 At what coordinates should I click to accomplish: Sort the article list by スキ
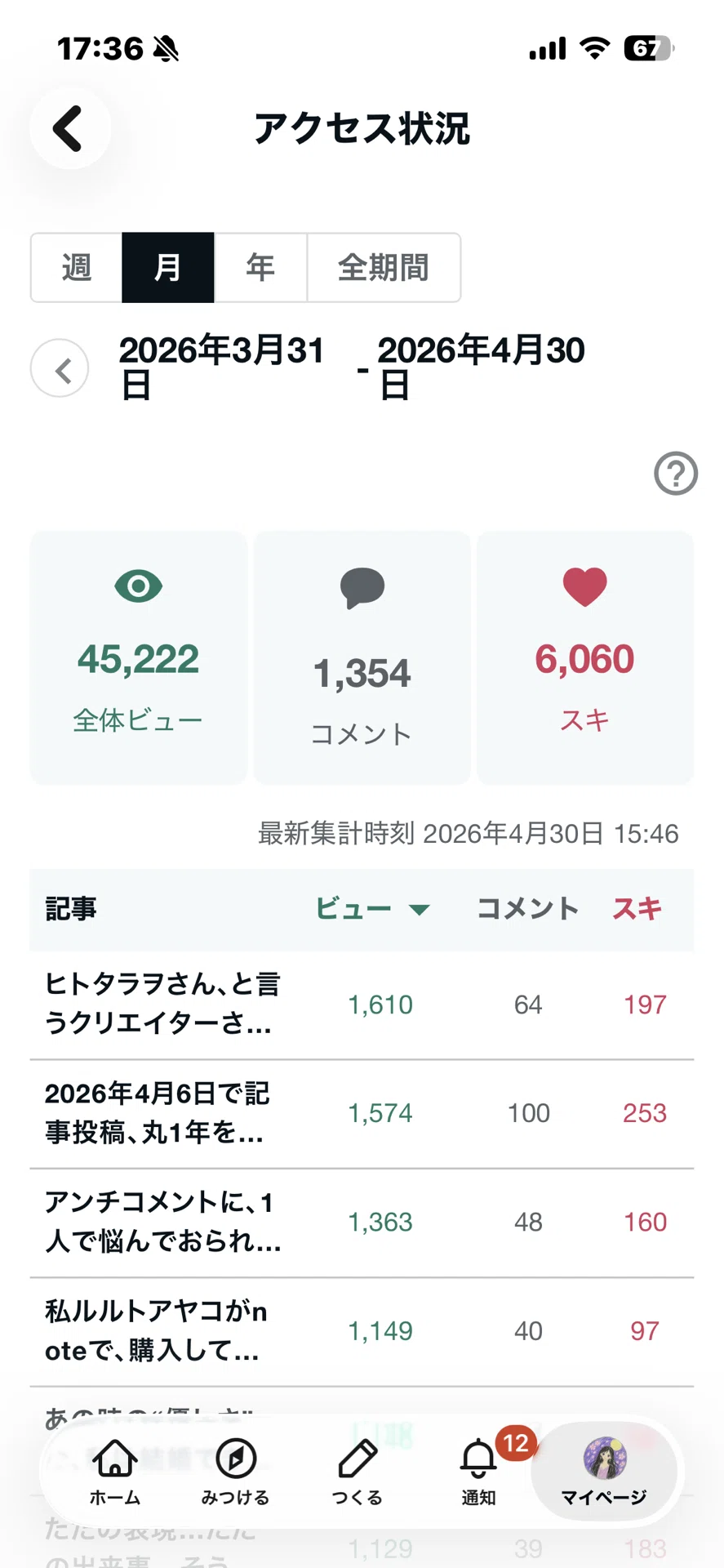637,909
